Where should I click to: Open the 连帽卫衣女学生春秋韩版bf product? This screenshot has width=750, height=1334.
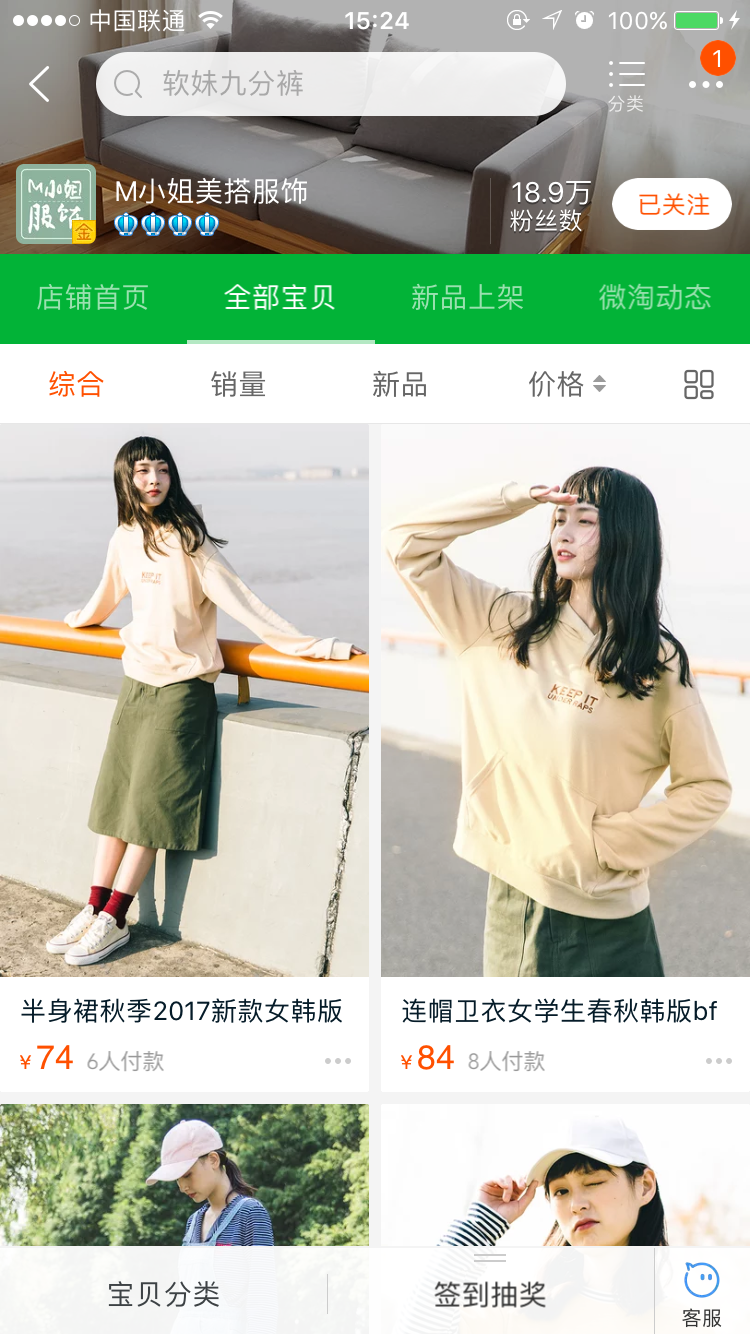point(565,700)
